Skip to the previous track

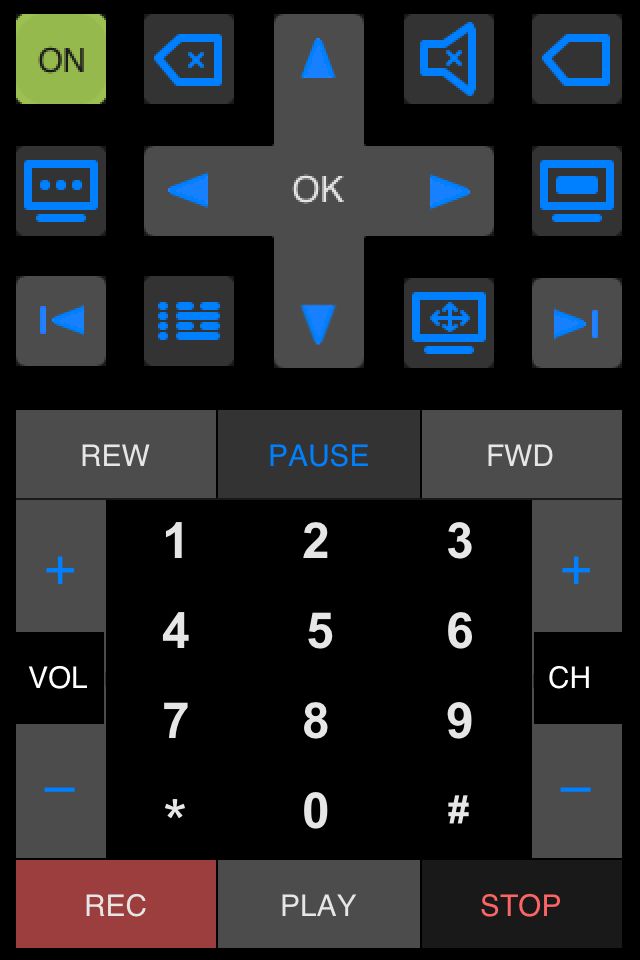click(x=61, y=321)
